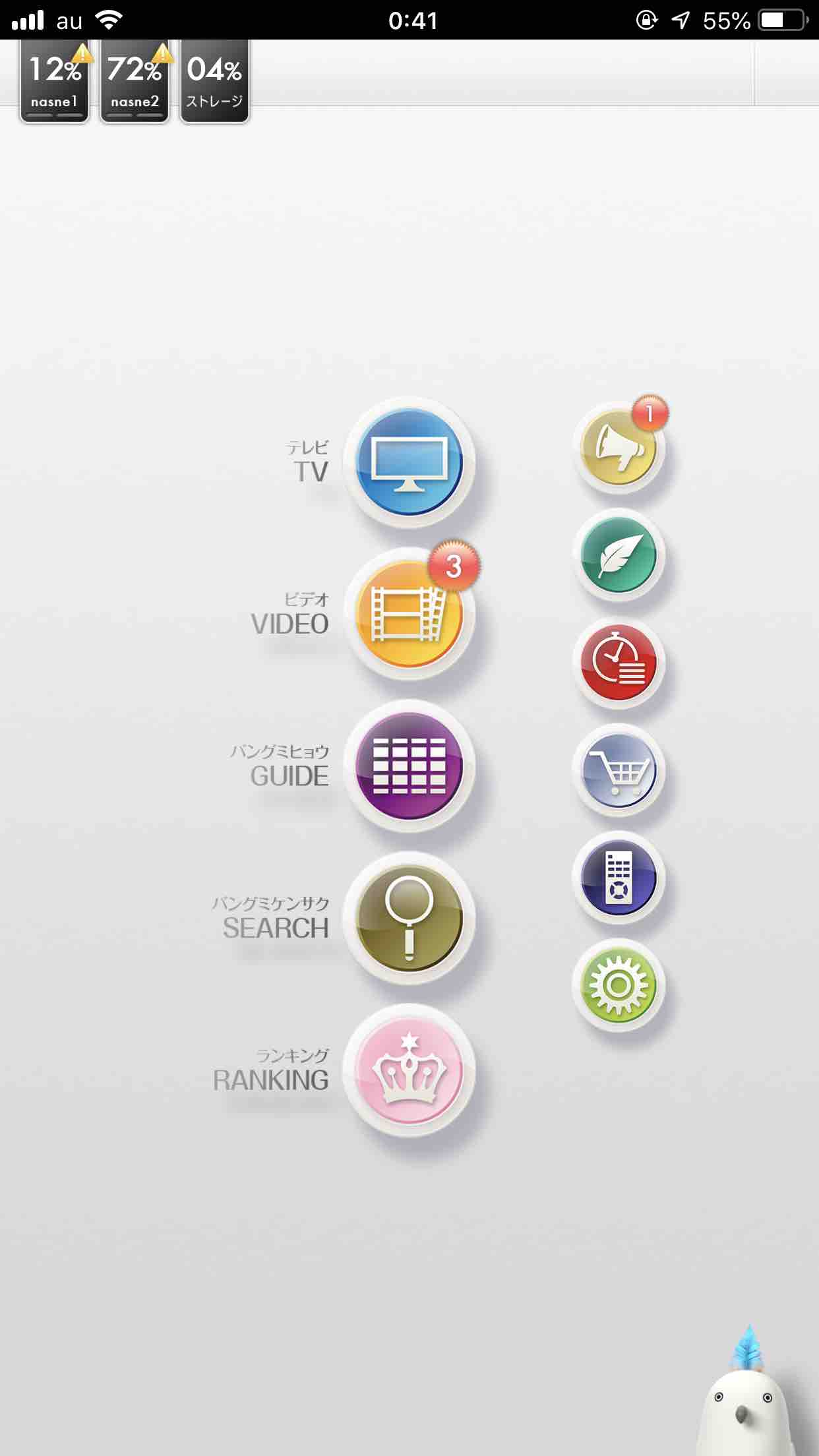Open the shopping cart icon
The width and height of the screenshot is (819, 1456).
click(x=619, y=770)
